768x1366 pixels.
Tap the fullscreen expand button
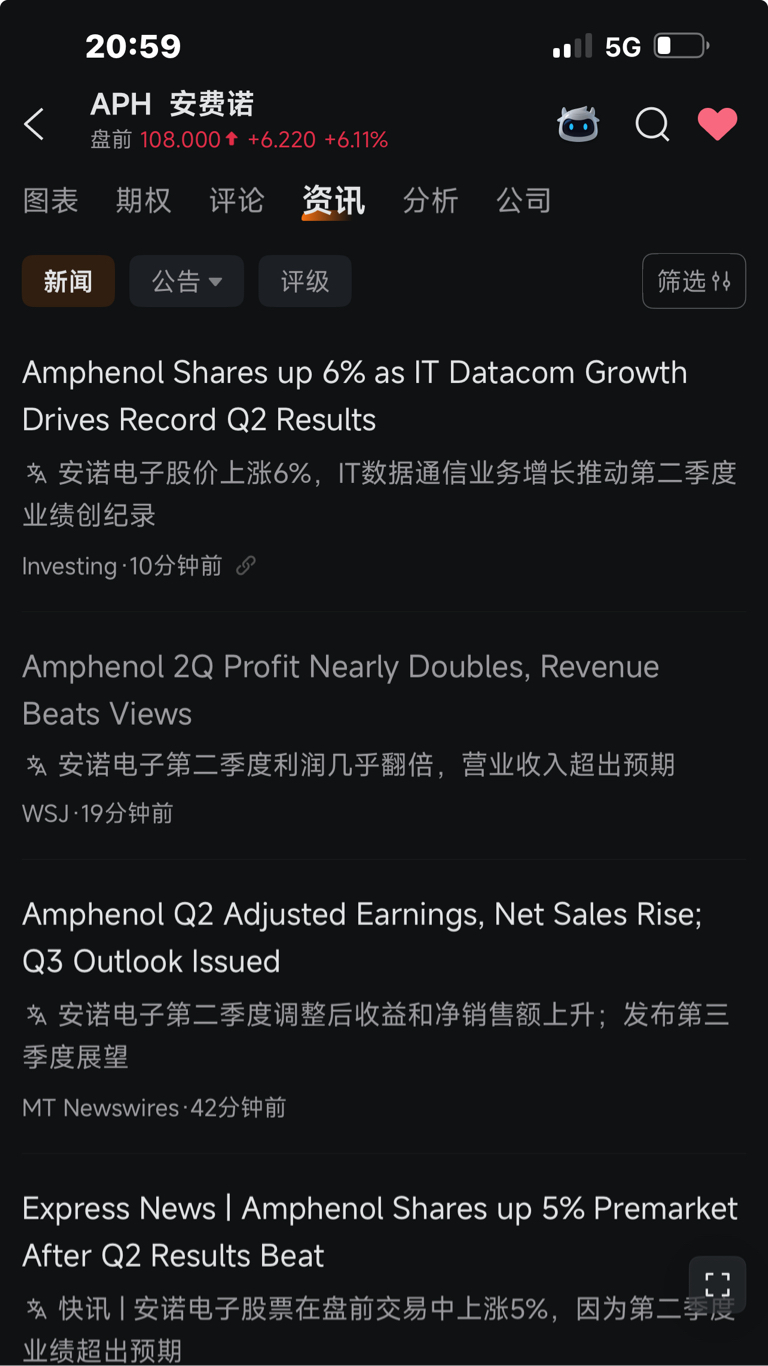(x=717, y=1284)
